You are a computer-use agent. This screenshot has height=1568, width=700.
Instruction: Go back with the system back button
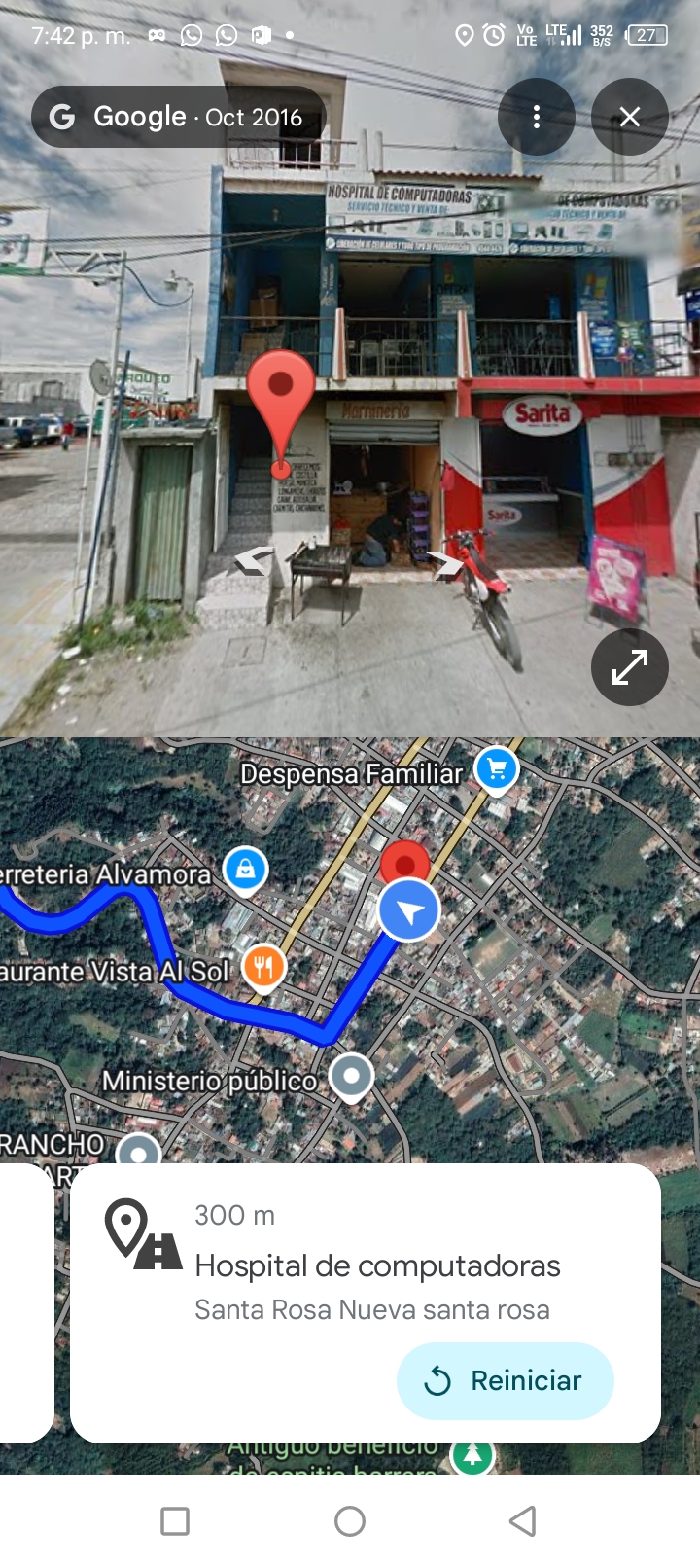click(523, 1520)
